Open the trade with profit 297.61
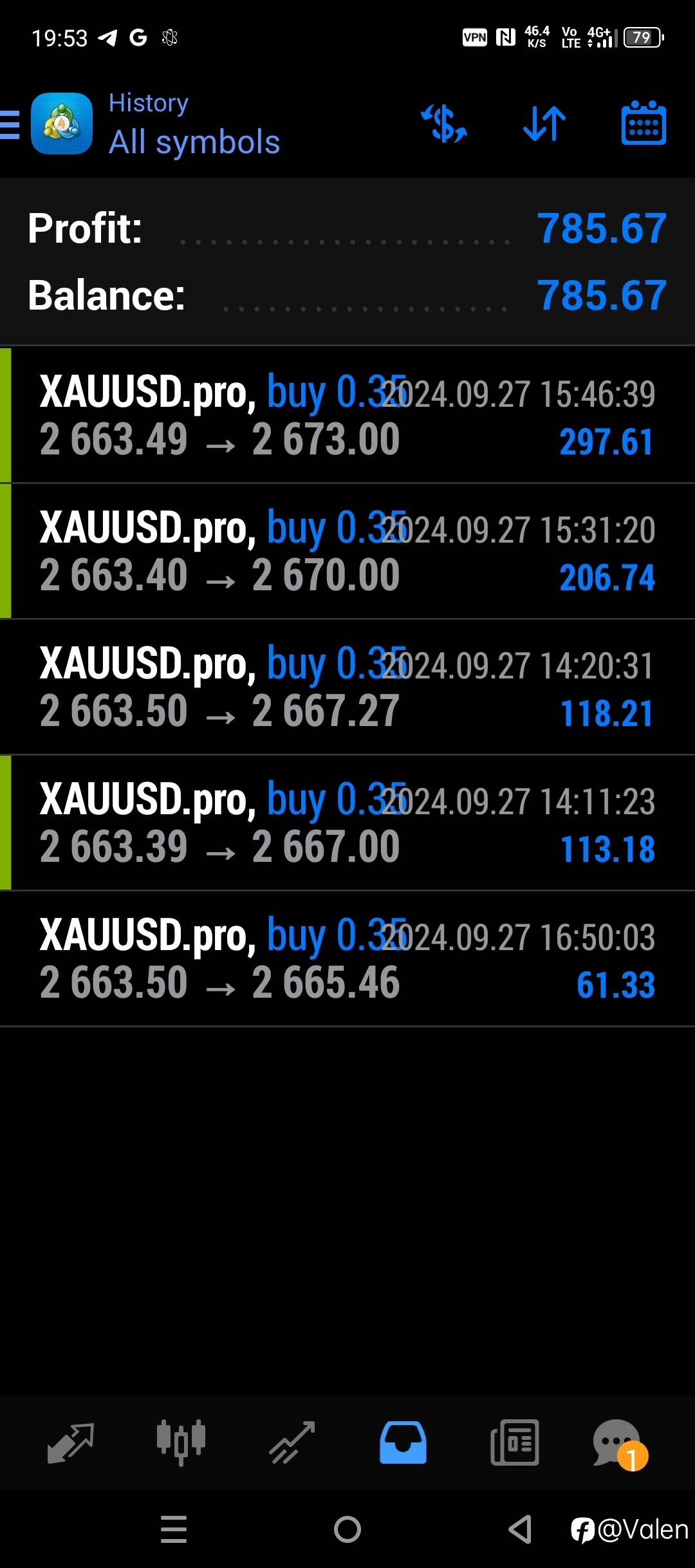The width and height of the screenshot is (695, 1568). [x=347, y=416]
